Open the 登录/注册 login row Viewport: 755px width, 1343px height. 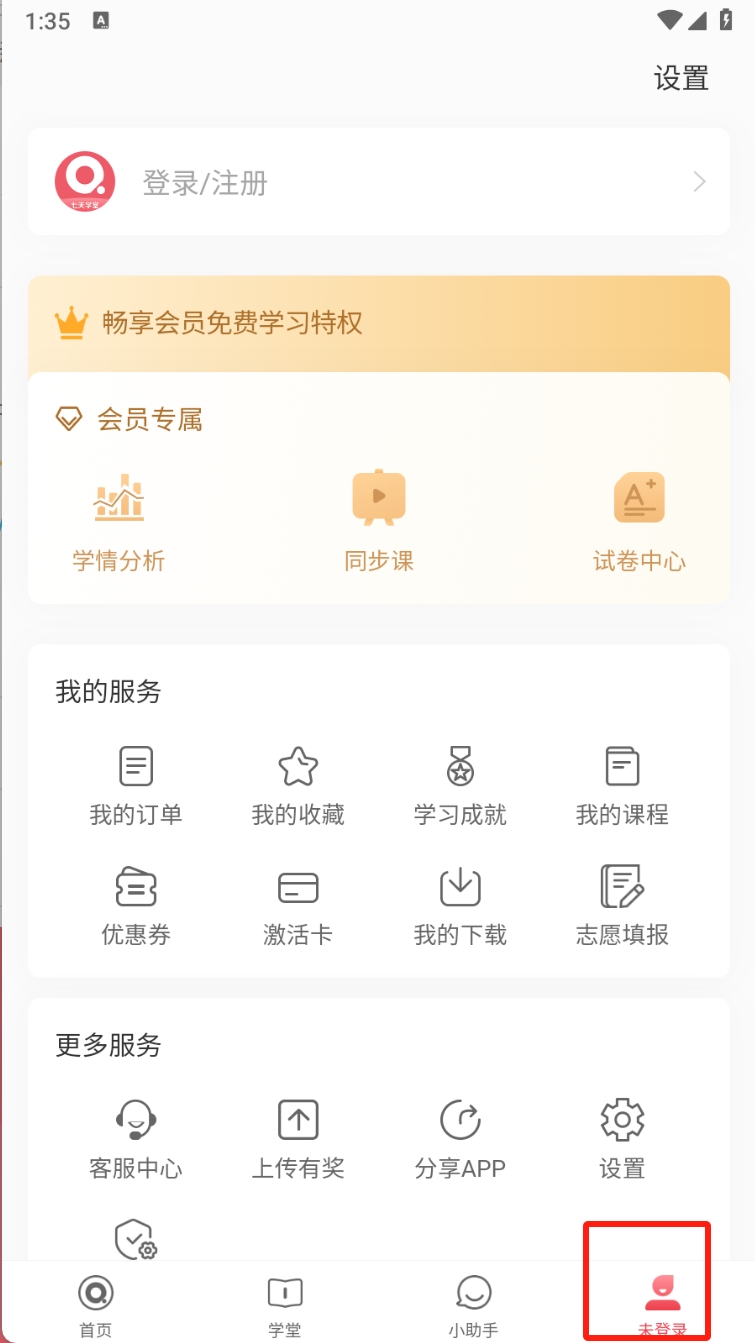coord(378,182)
